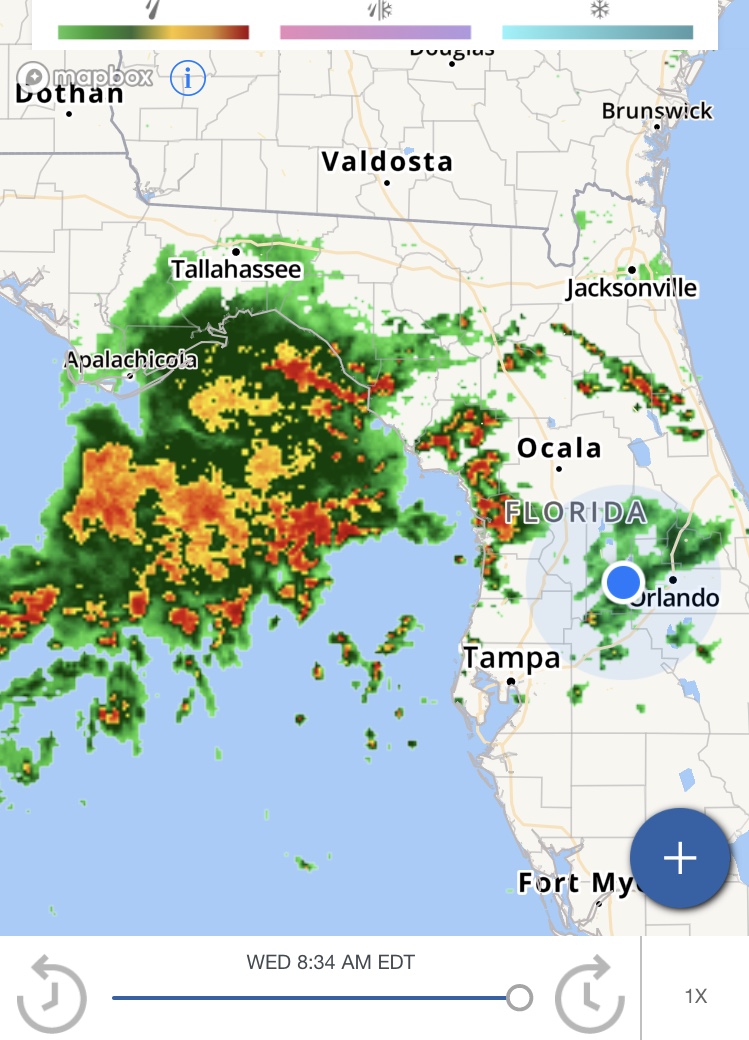Step the radar forward in time

coord(589,994)
